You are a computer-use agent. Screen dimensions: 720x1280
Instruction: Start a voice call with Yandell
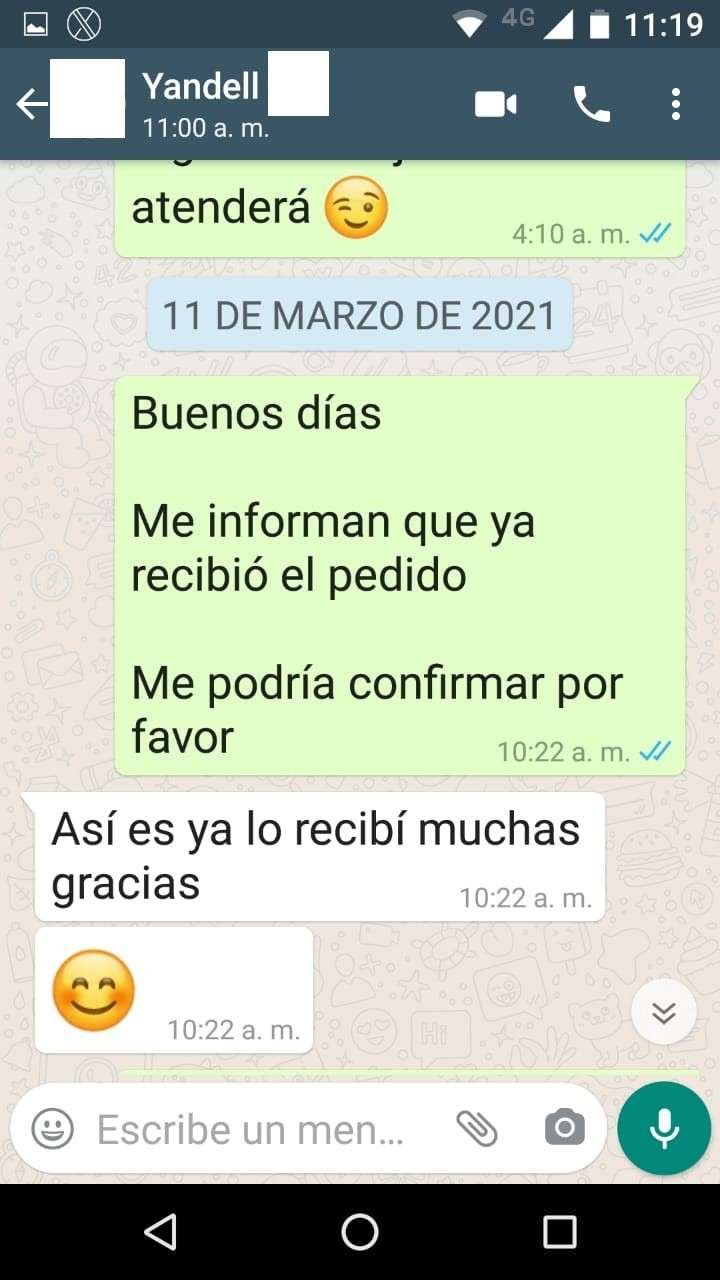pyautogui.click(x=591, y=104)
